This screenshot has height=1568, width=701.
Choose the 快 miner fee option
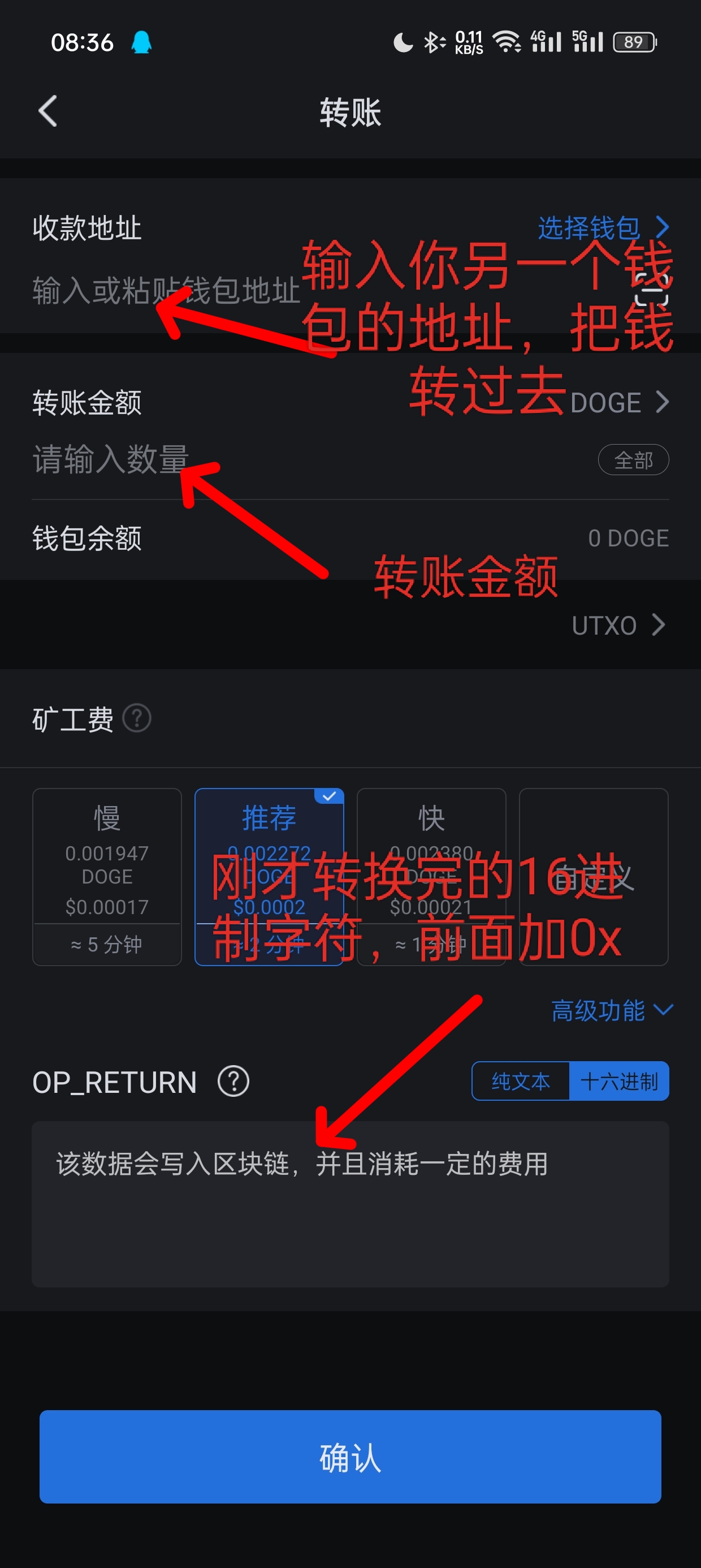pos(431,876)
